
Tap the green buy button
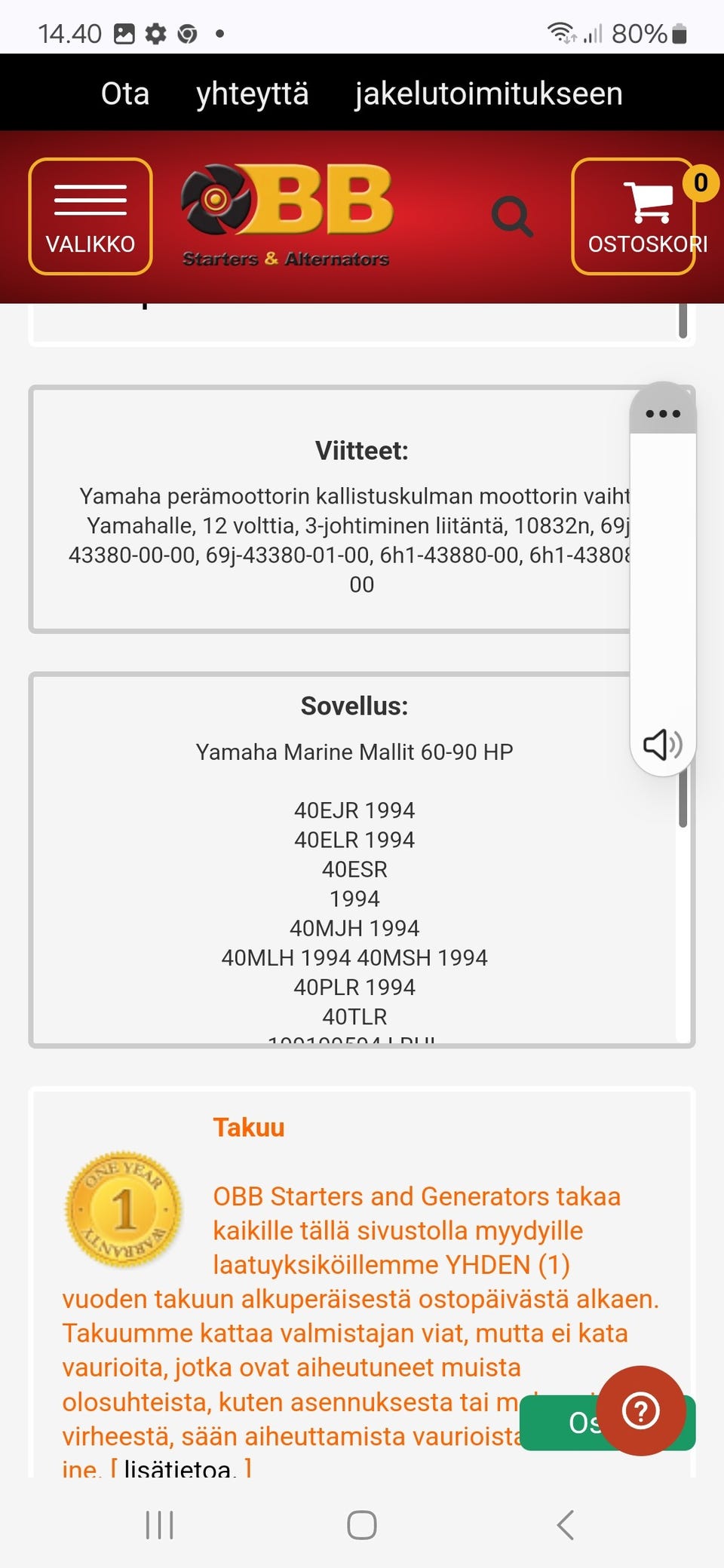(x=558, y=1423)
